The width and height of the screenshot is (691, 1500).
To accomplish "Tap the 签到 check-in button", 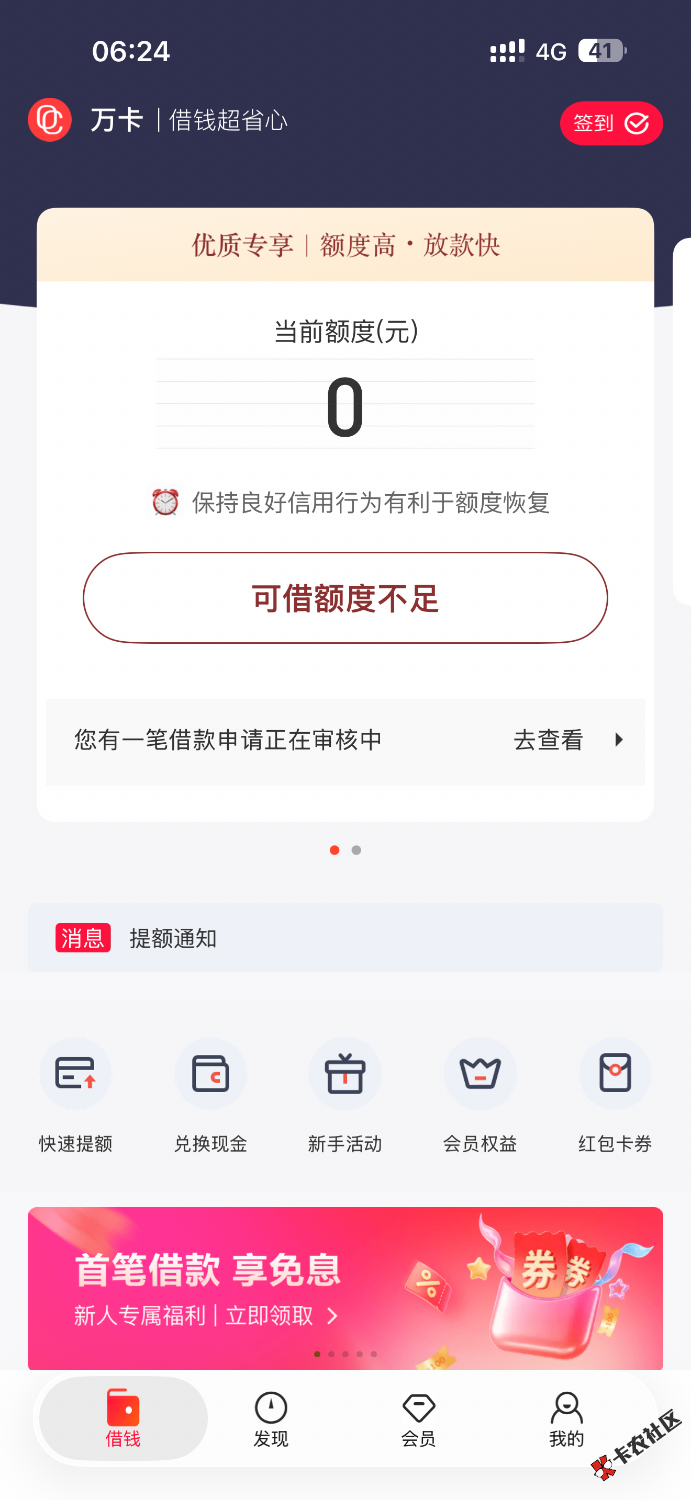I will click(611, 123).
